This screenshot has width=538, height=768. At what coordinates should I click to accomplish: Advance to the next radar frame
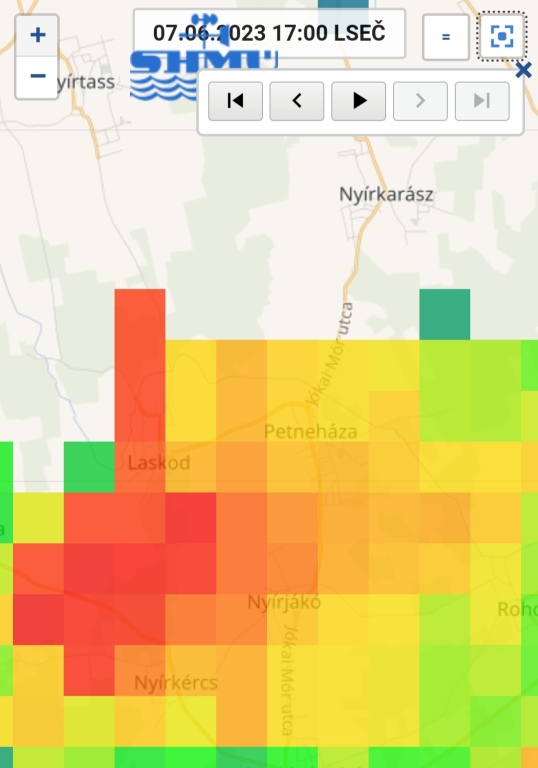point(420,101)
